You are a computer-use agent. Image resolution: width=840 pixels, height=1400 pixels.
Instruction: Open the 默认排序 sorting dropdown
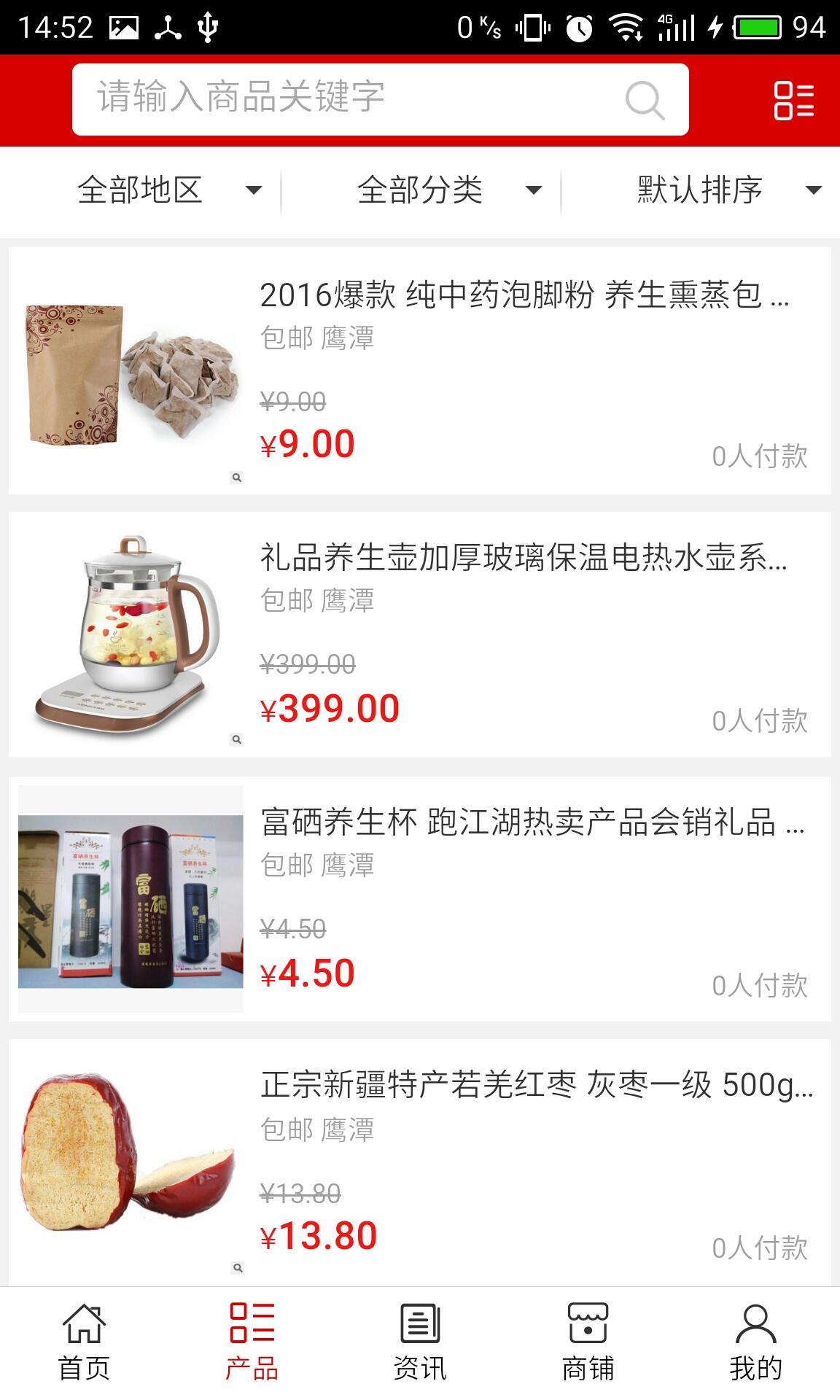pos(728,190)
